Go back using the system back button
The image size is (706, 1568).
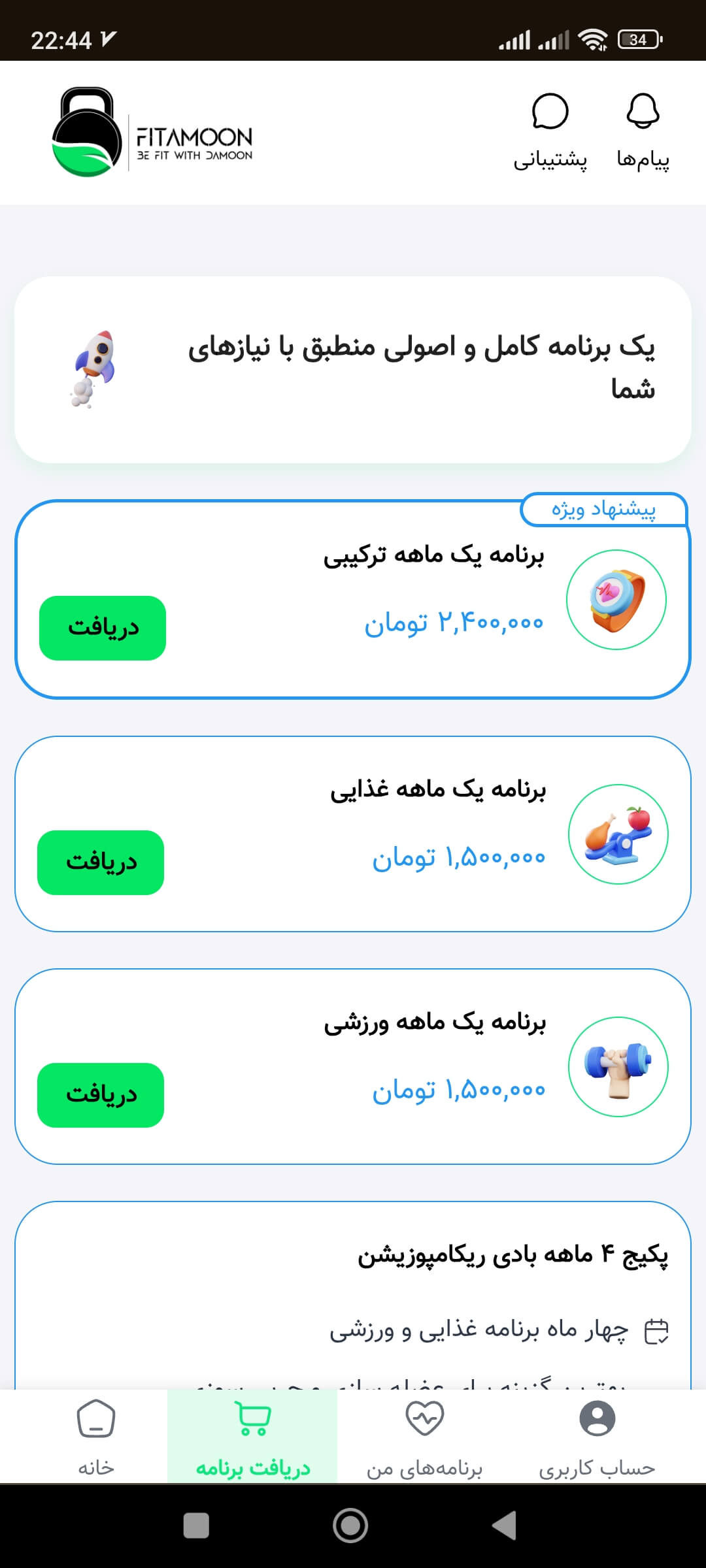point(505,1526)
